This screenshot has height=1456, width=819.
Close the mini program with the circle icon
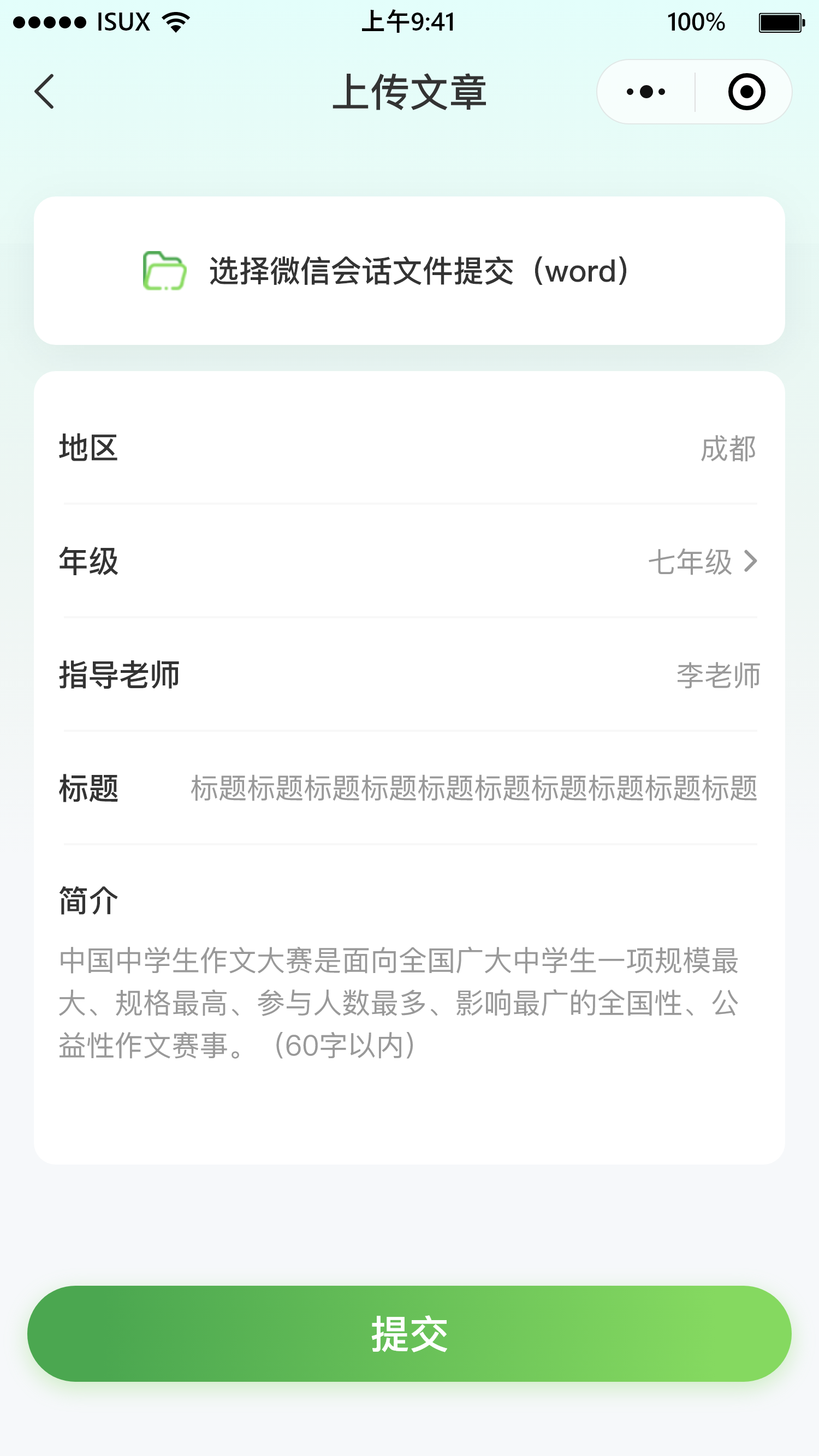[746, 92]
